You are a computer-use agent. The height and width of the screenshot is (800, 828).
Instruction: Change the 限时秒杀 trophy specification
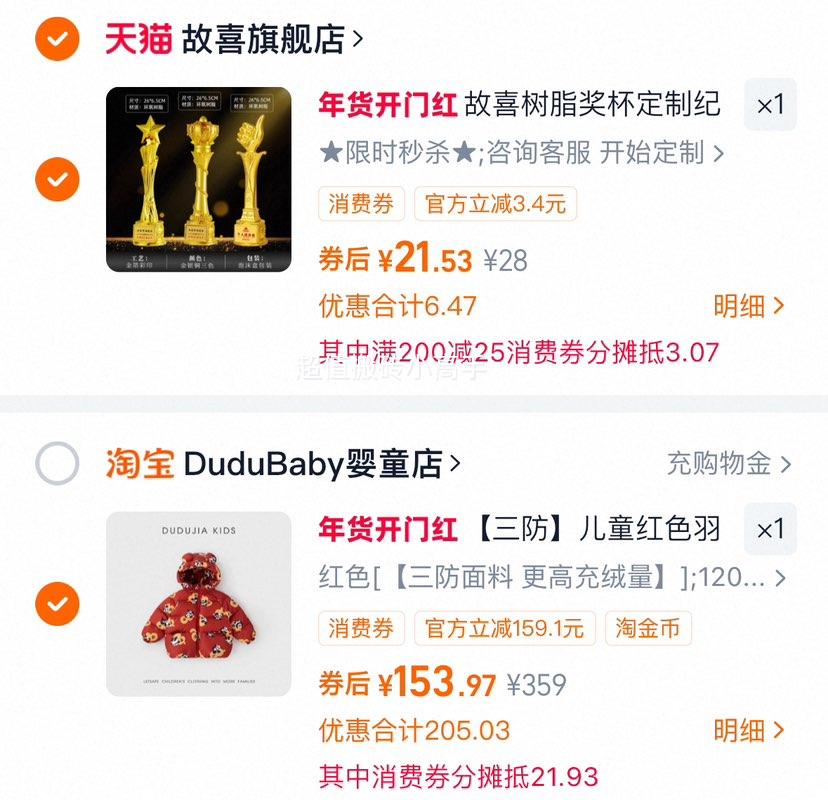[520, 153]
